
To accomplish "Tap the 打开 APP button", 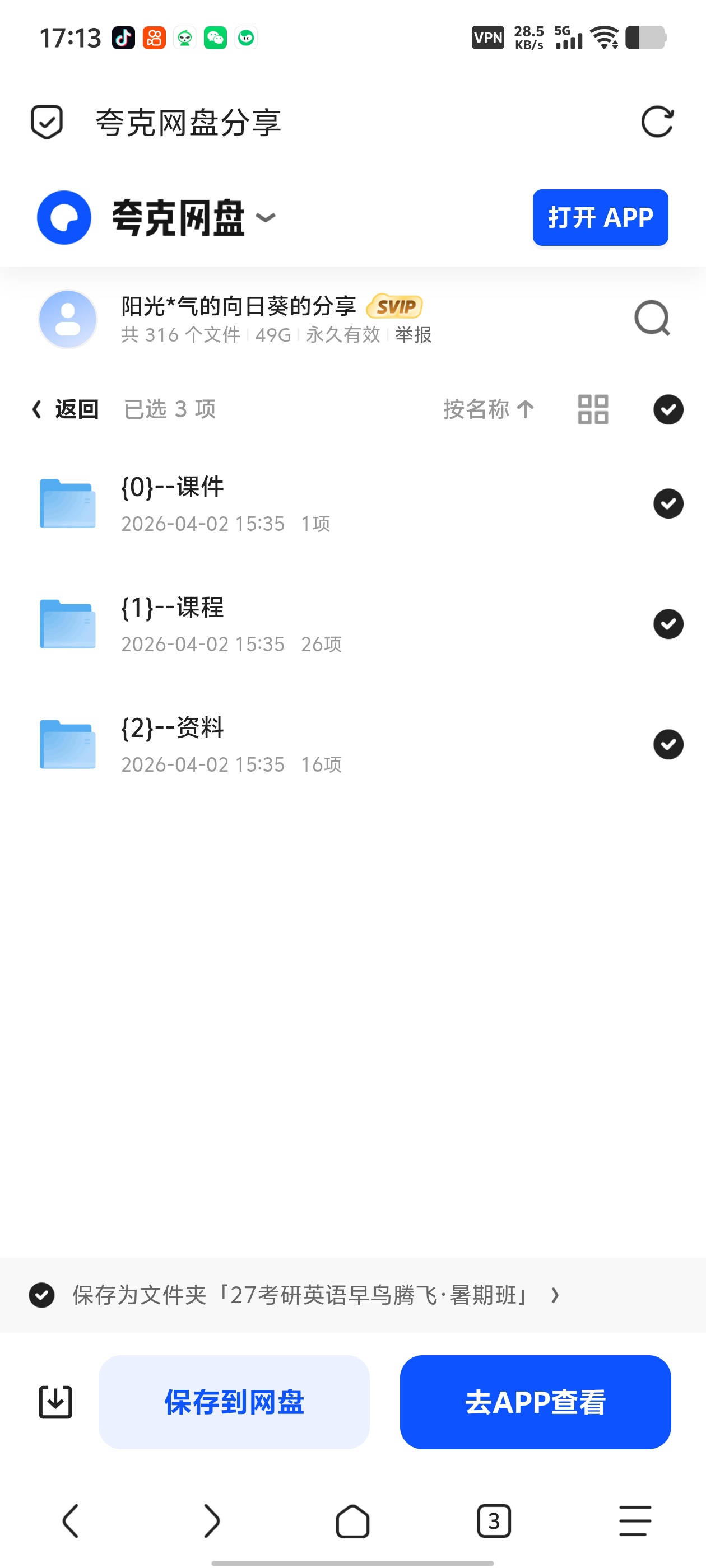I will click(x=600, y=217).
